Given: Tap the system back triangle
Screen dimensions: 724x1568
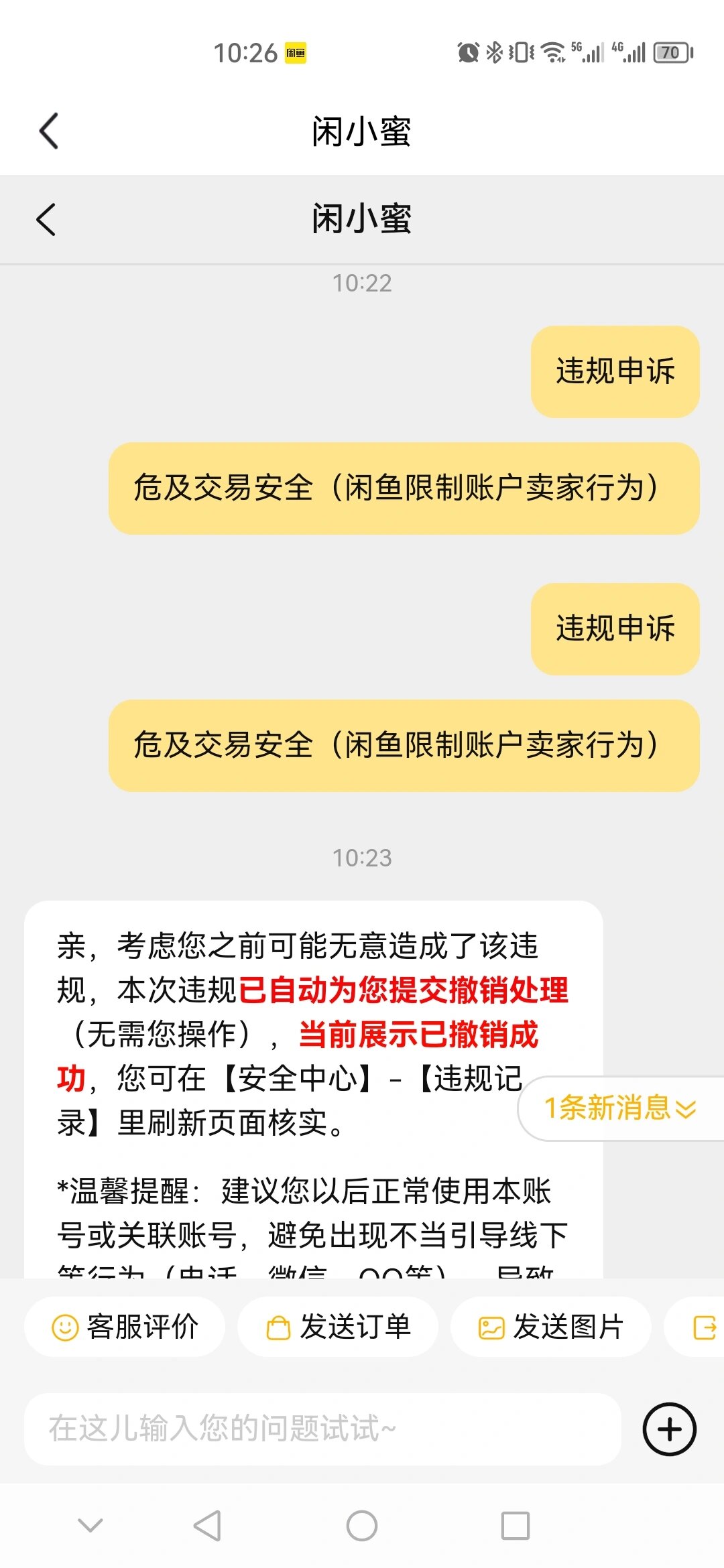Looking at the screenshot, I should pos(207,1526).
